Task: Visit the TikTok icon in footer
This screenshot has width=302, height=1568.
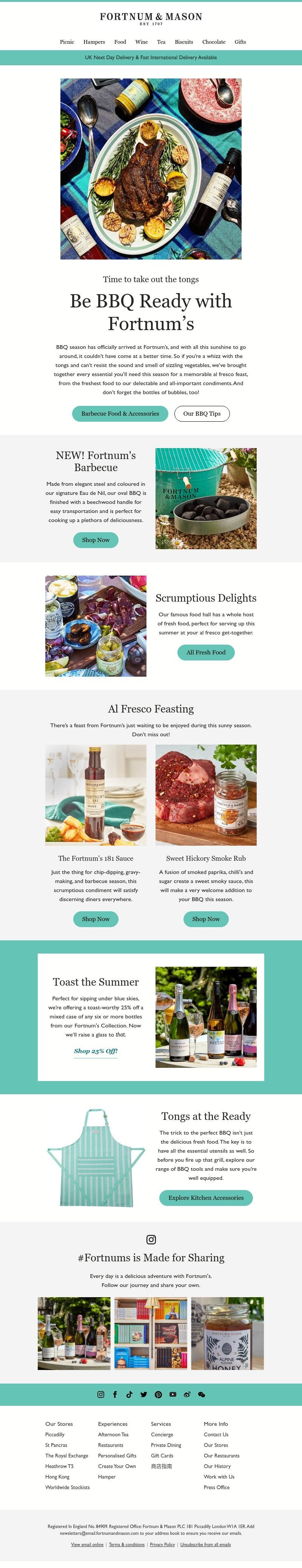Action: click(129, 1394)
